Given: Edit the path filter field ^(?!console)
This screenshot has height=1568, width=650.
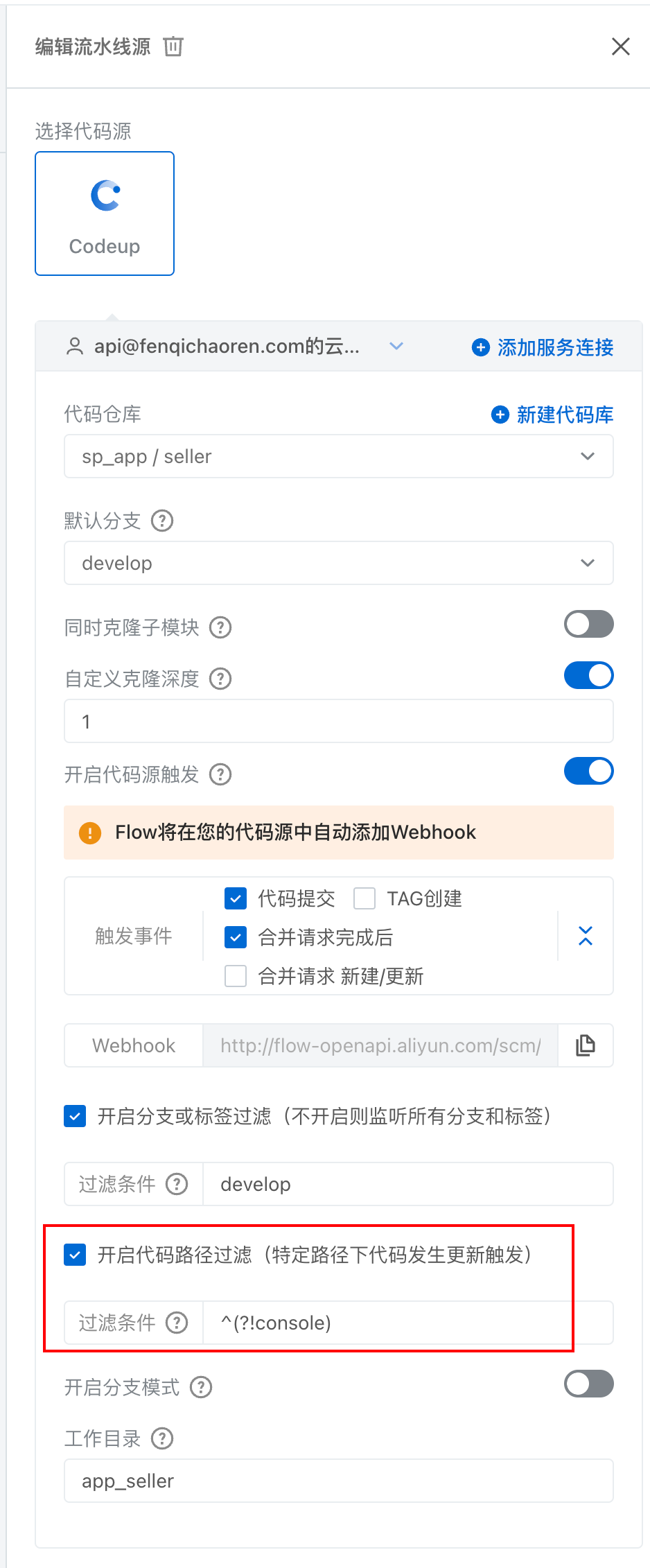Looking at the screenshot, I should coord(407,1323).
